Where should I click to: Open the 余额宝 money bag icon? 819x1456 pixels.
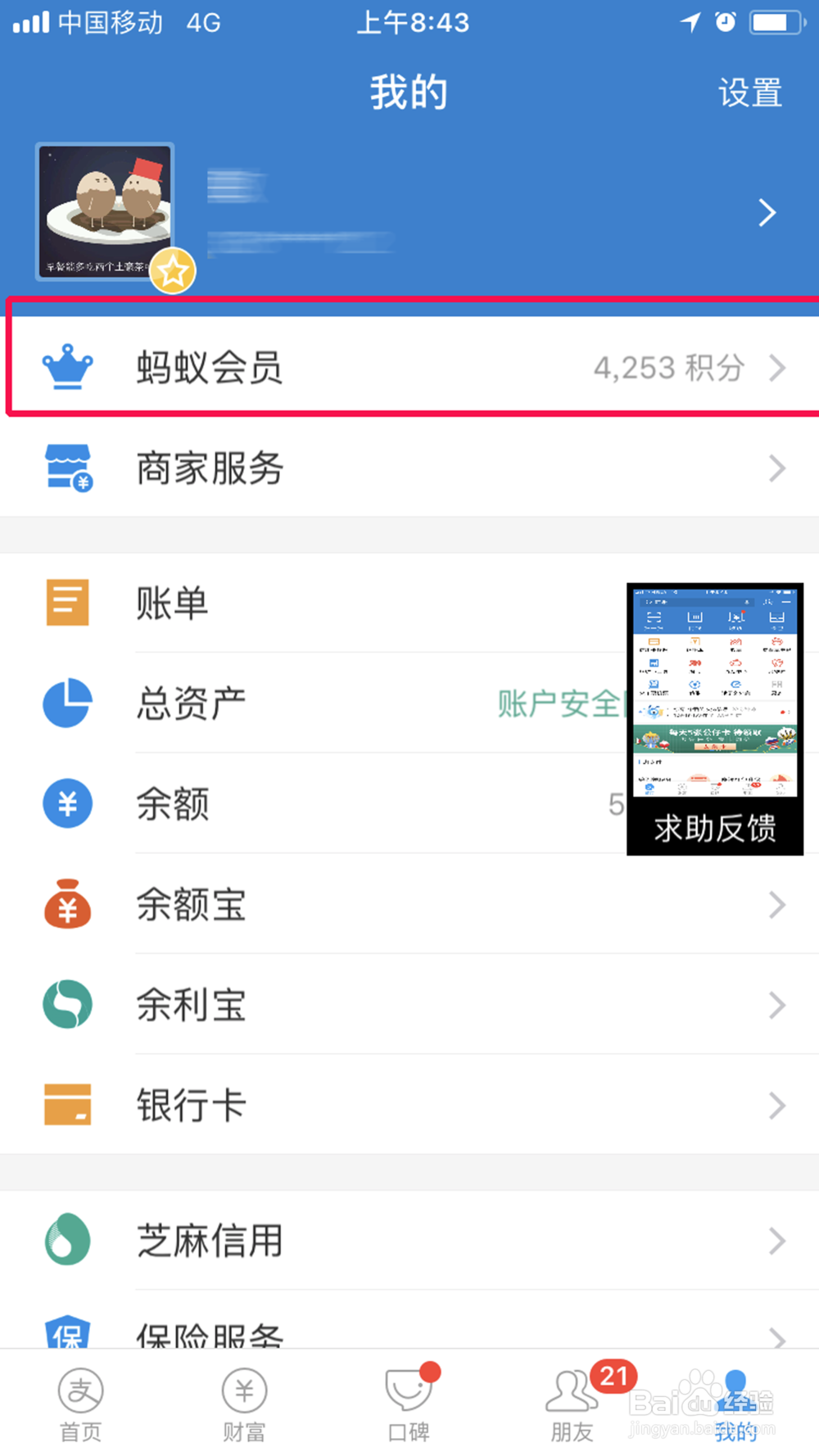click(x=67, y=904)
